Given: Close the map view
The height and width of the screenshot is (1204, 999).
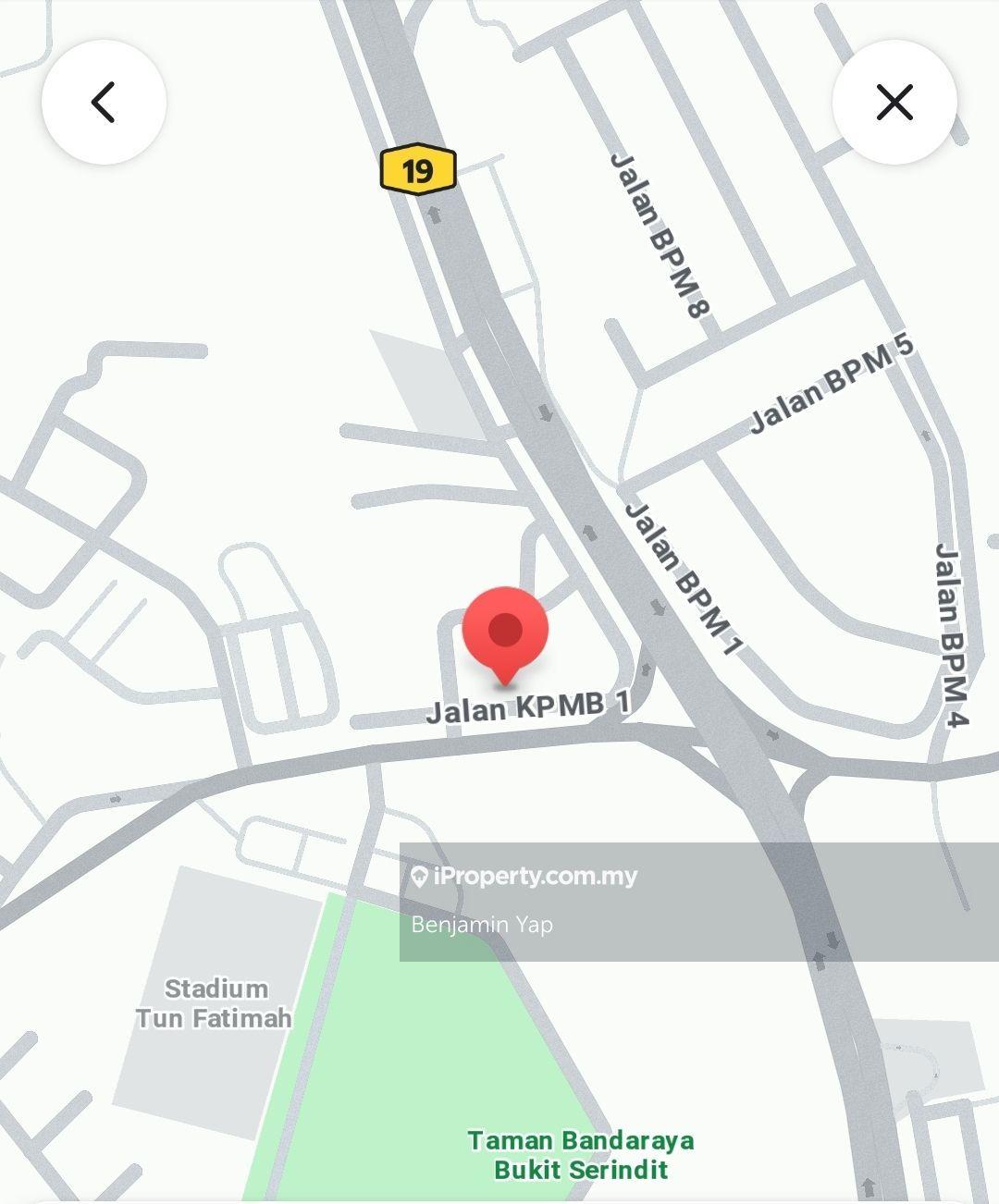Looking at the screenshot, I should click(x=894, y=103).
